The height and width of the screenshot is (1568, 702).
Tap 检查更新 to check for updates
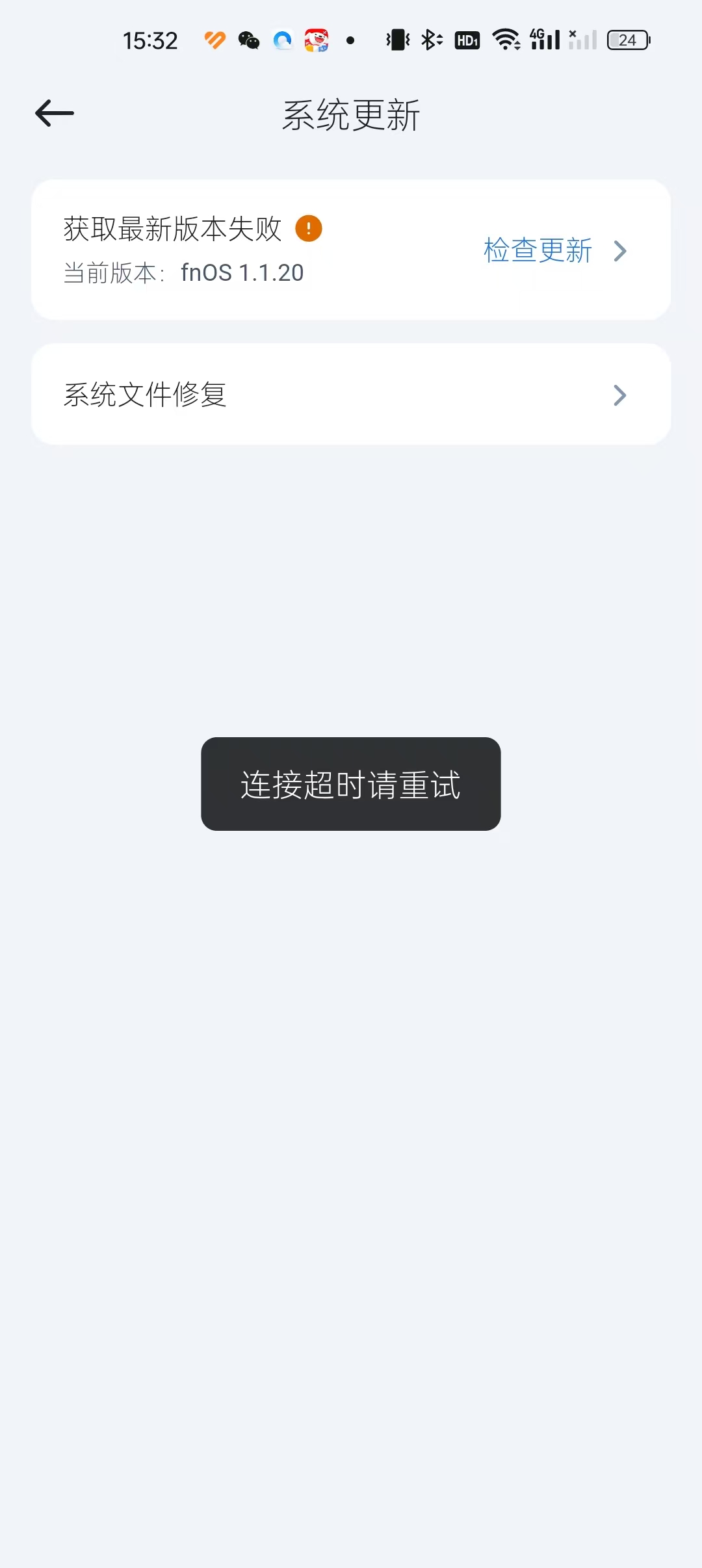coord(538,251)
